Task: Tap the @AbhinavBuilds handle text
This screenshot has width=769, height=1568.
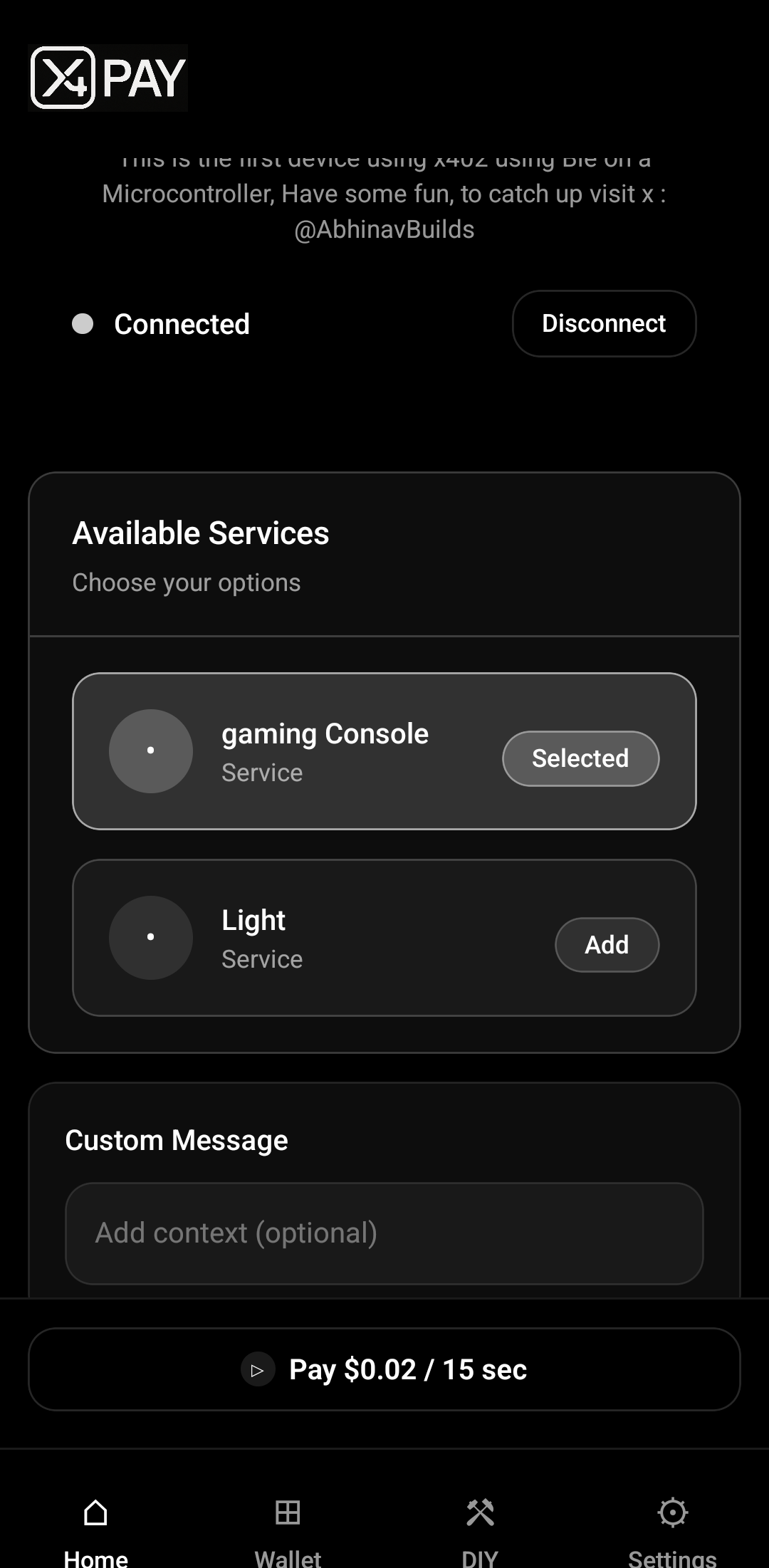Action: (x=384, y=229)
